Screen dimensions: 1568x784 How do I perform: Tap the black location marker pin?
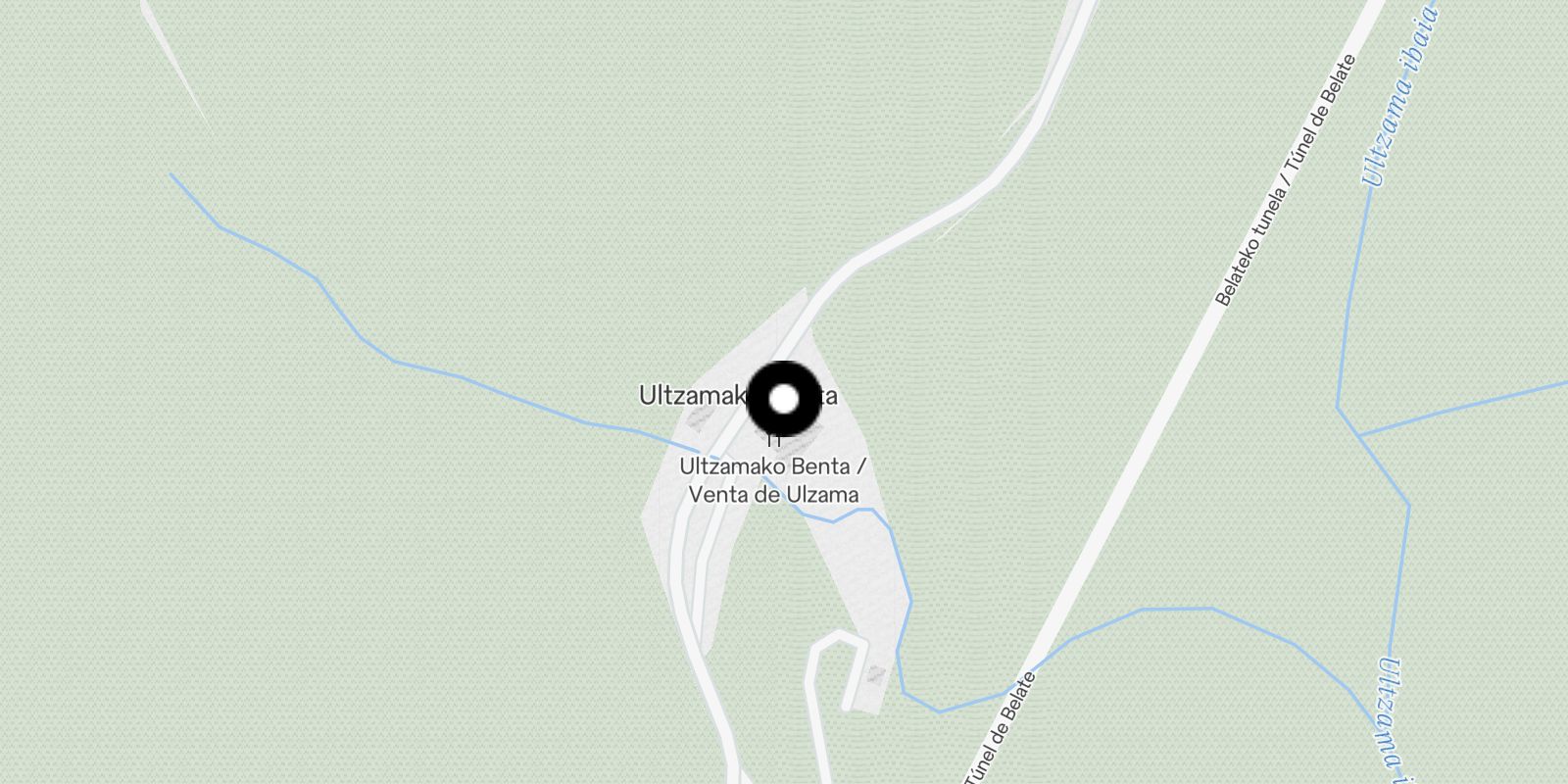click(784, 399)
